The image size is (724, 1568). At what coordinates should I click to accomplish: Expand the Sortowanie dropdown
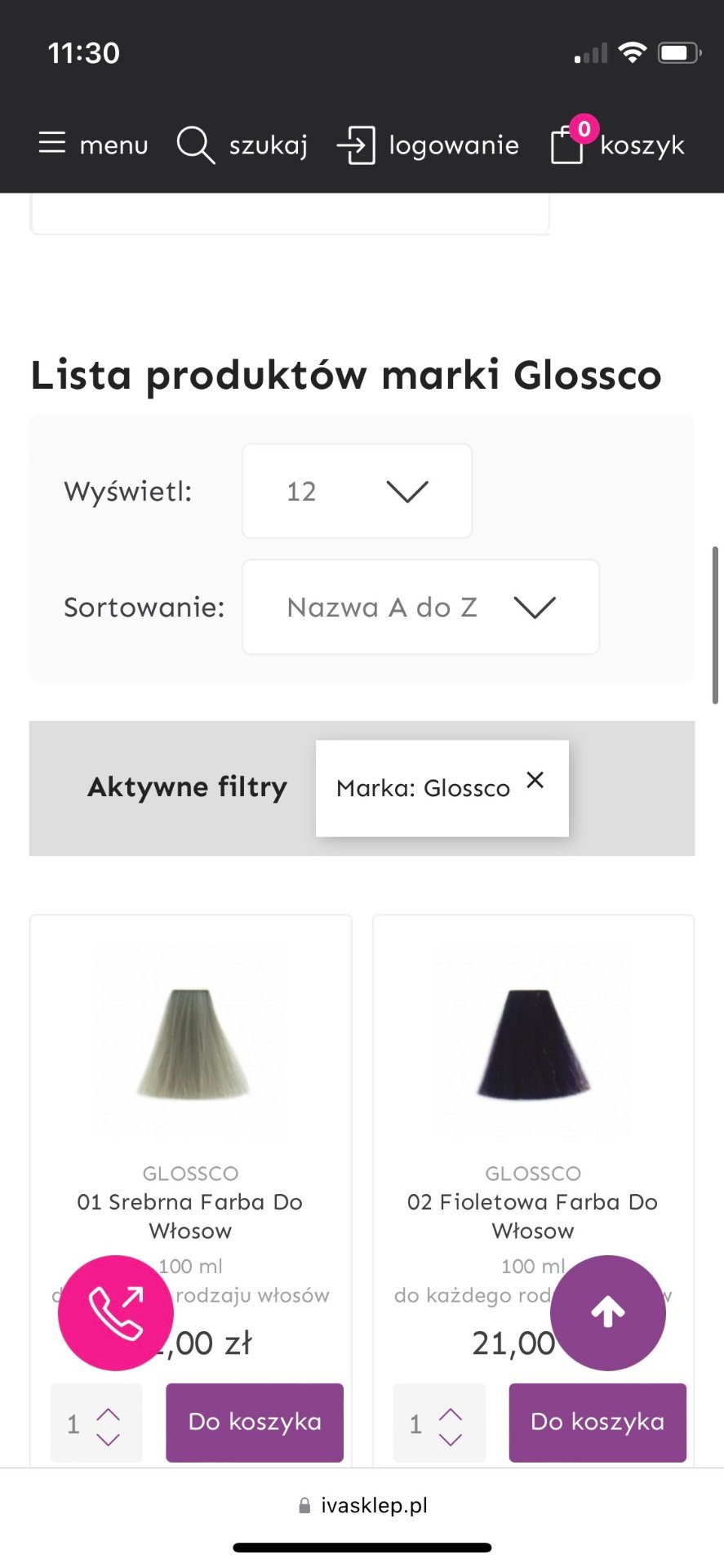(420, 607)
